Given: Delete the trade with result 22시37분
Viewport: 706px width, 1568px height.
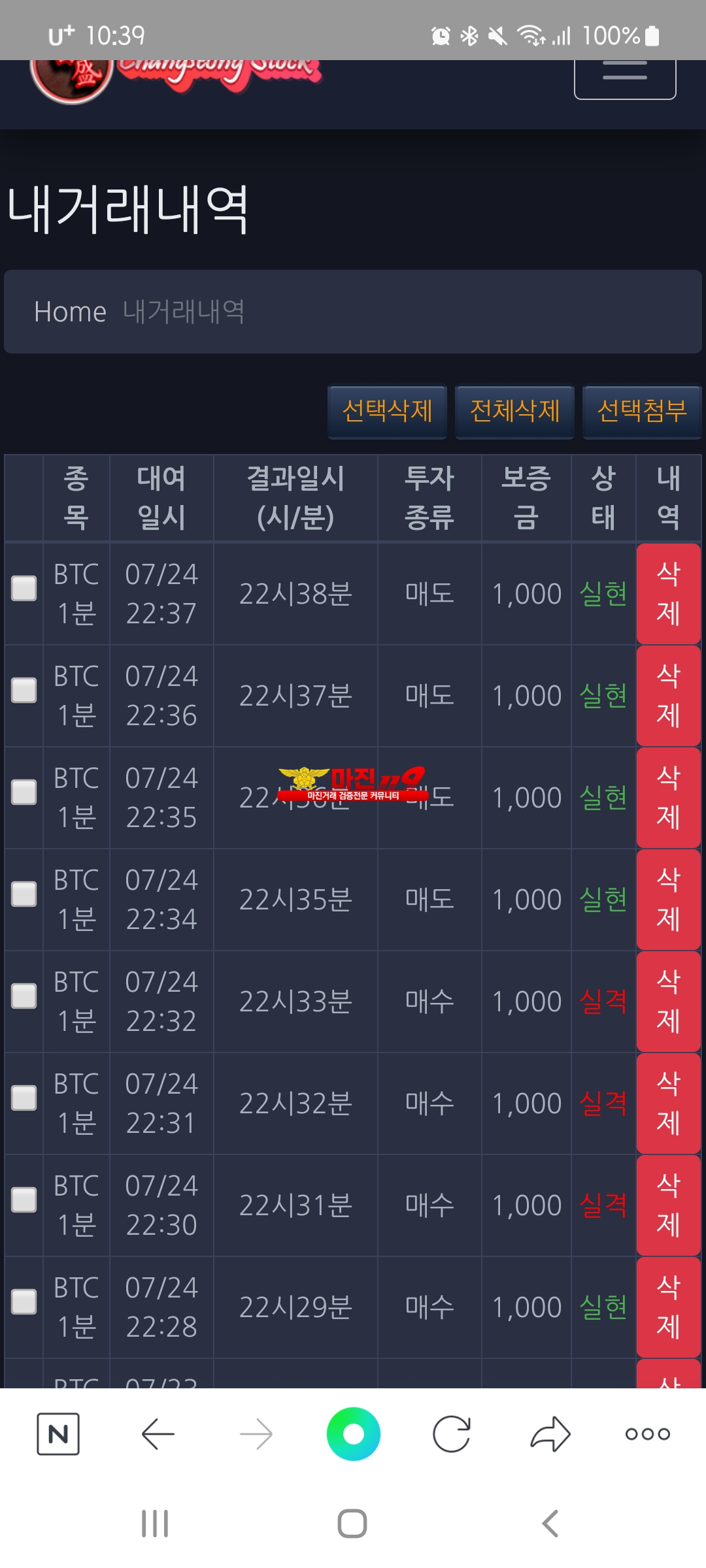Looking at the screenshot, I should (x=668, y=695).
